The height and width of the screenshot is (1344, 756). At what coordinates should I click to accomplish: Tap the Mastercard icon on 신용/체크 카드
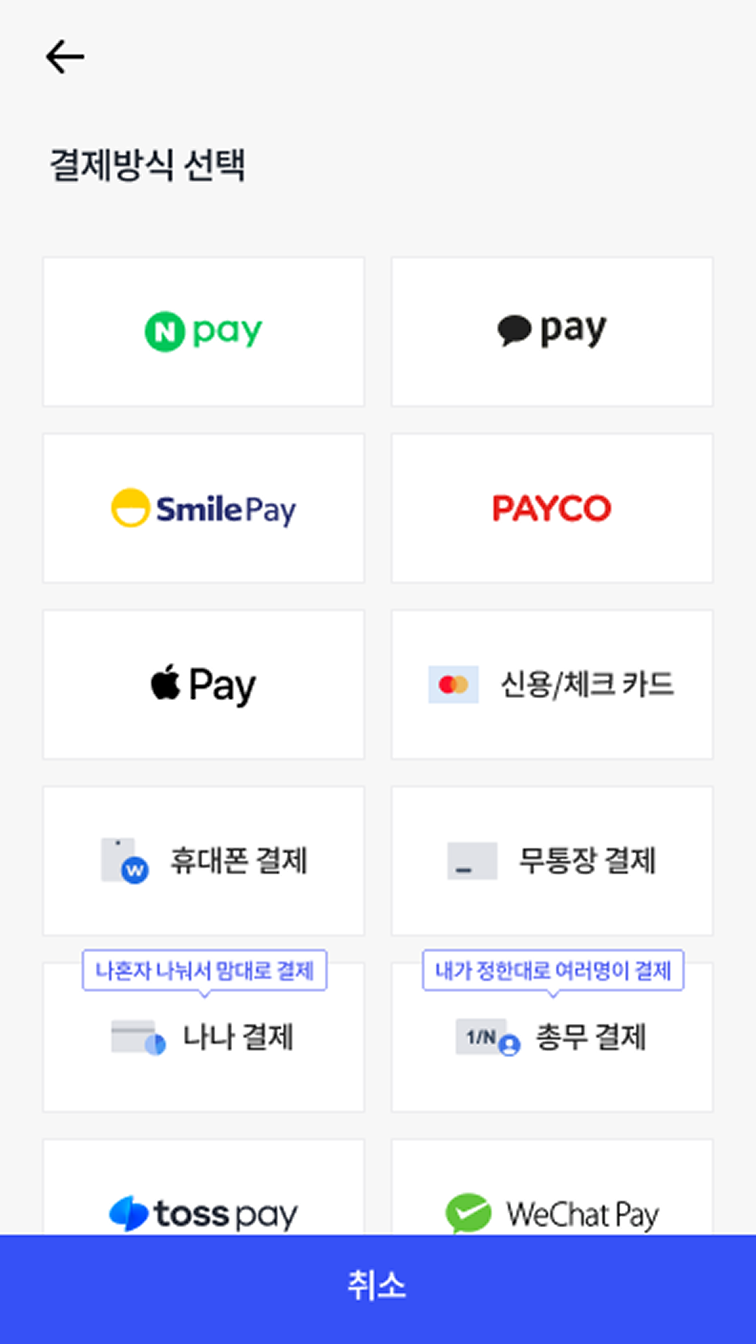pyautogui.click(x=453, y=684)
